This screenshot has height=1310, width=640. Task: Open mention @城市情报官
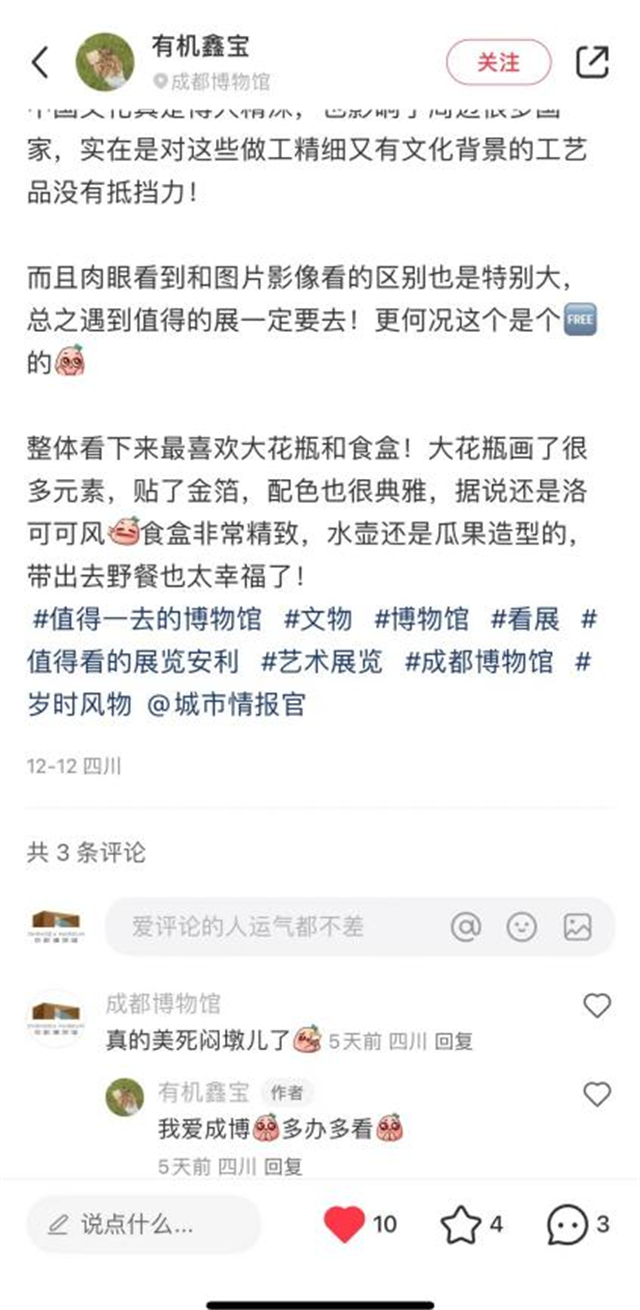(226, 704)
